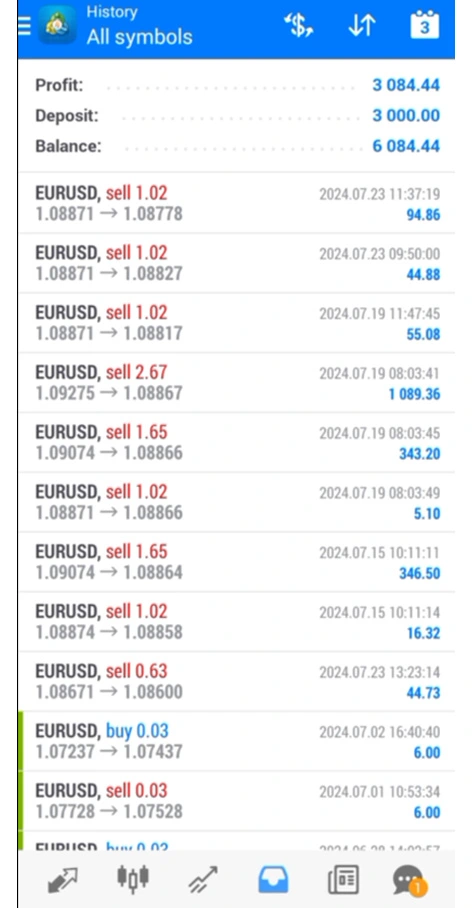The image size is (472, 908).
Task: Switch to the Quotes tab
Action: click(x=62, y=880)
